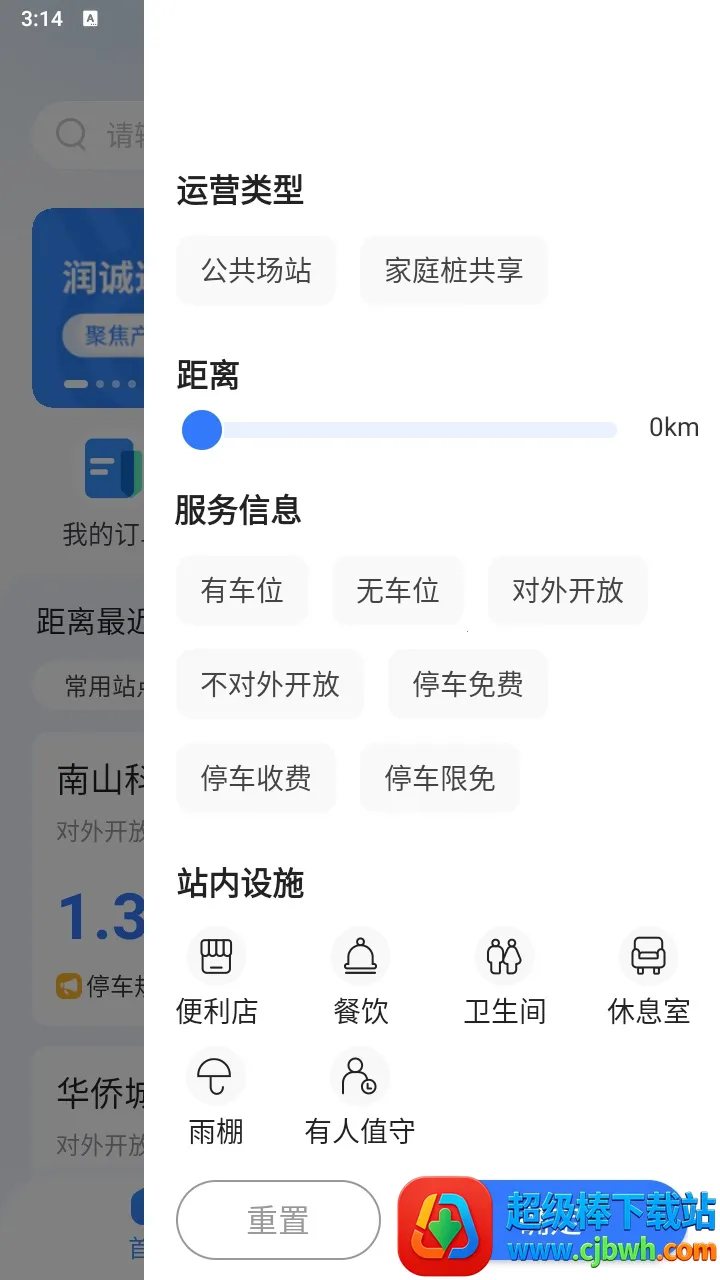Image resolution: width=720 pixels, height=1280 pixels.
Task: Choose the 停车收费 filter chip
Action: (256, 779)
